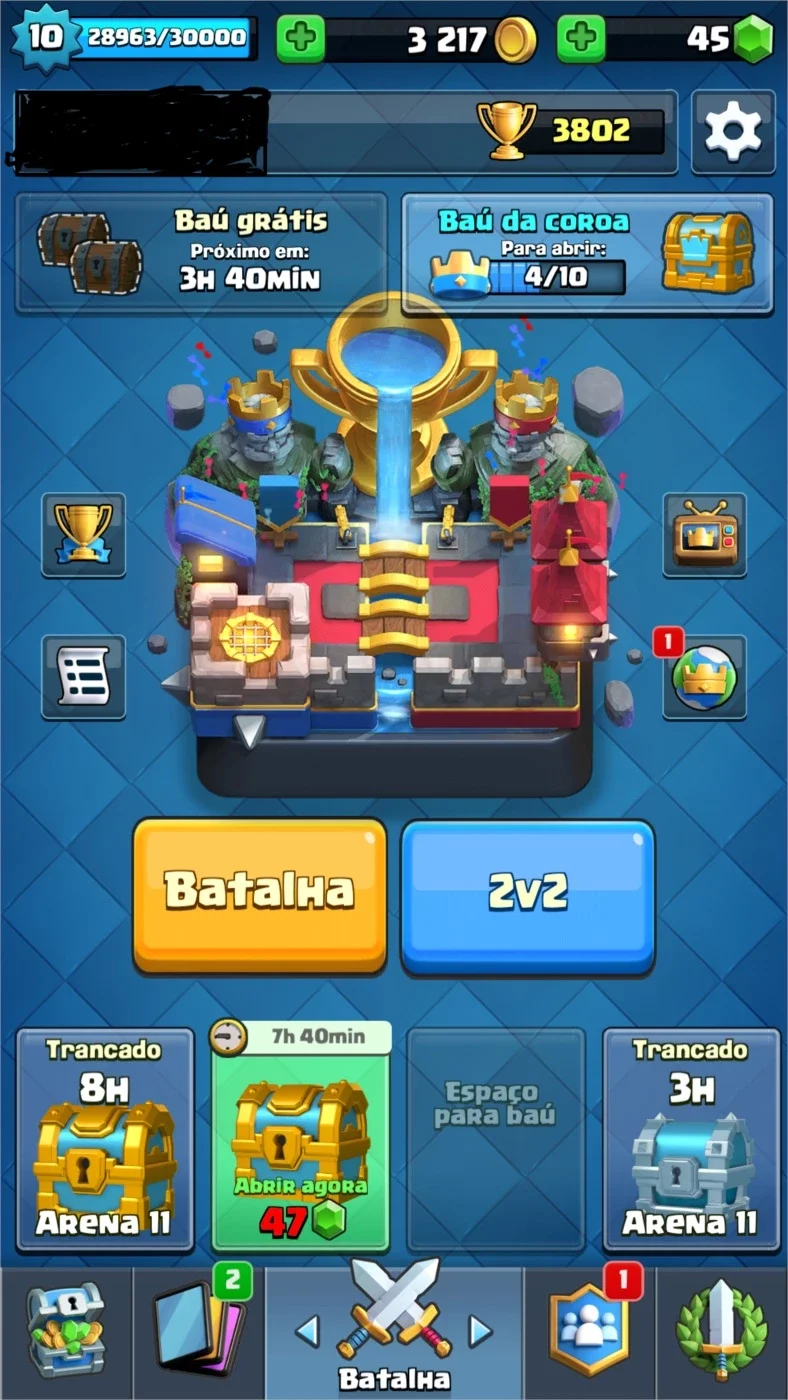Tap the locked 3H silver chest

691,1139
